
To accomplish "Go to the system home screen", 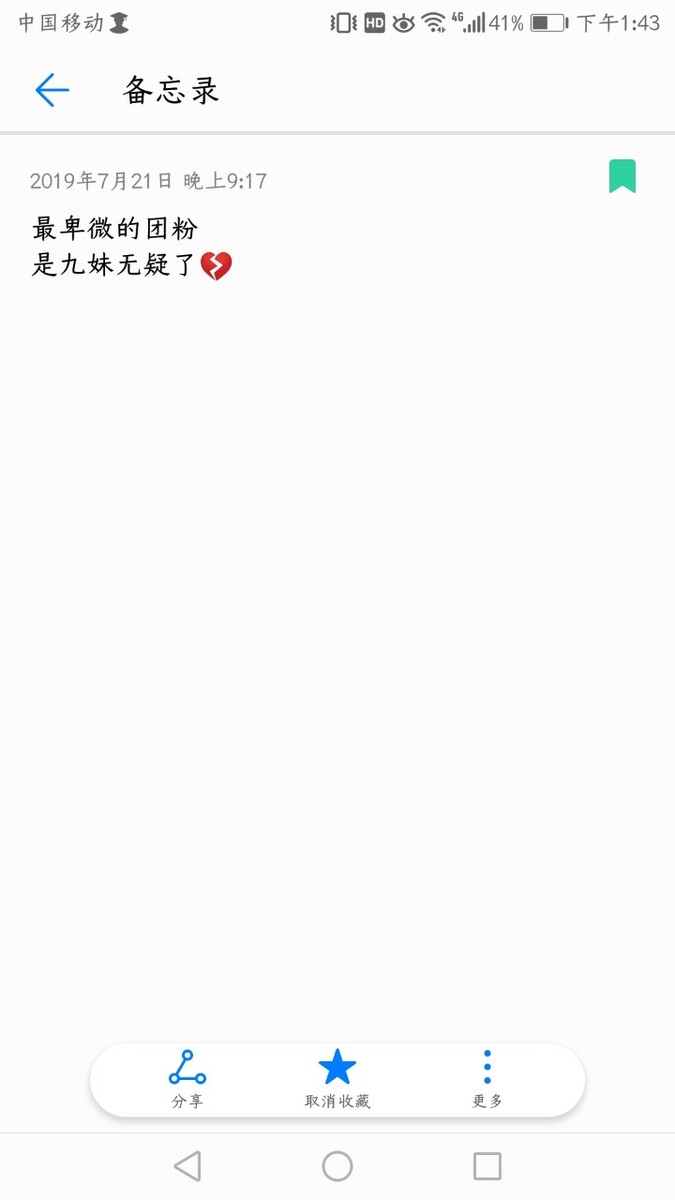I will click(337, 1166).
